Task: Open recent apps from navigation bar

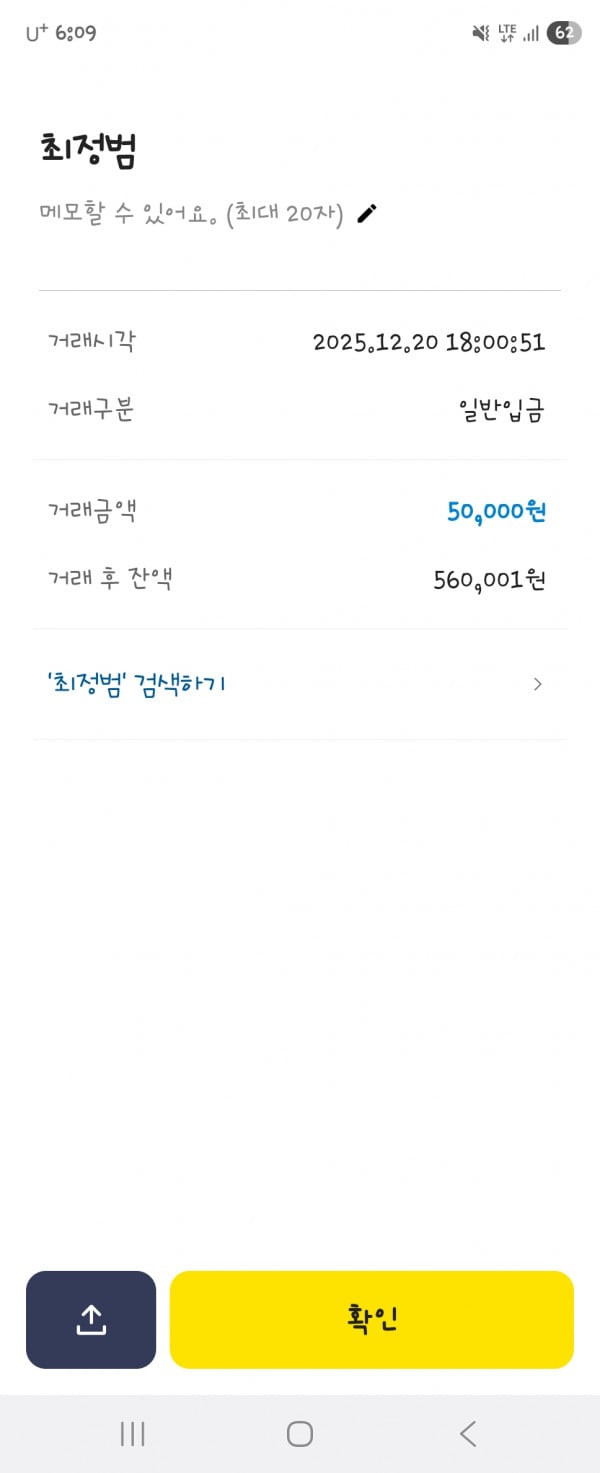Action: [132, 1434]
